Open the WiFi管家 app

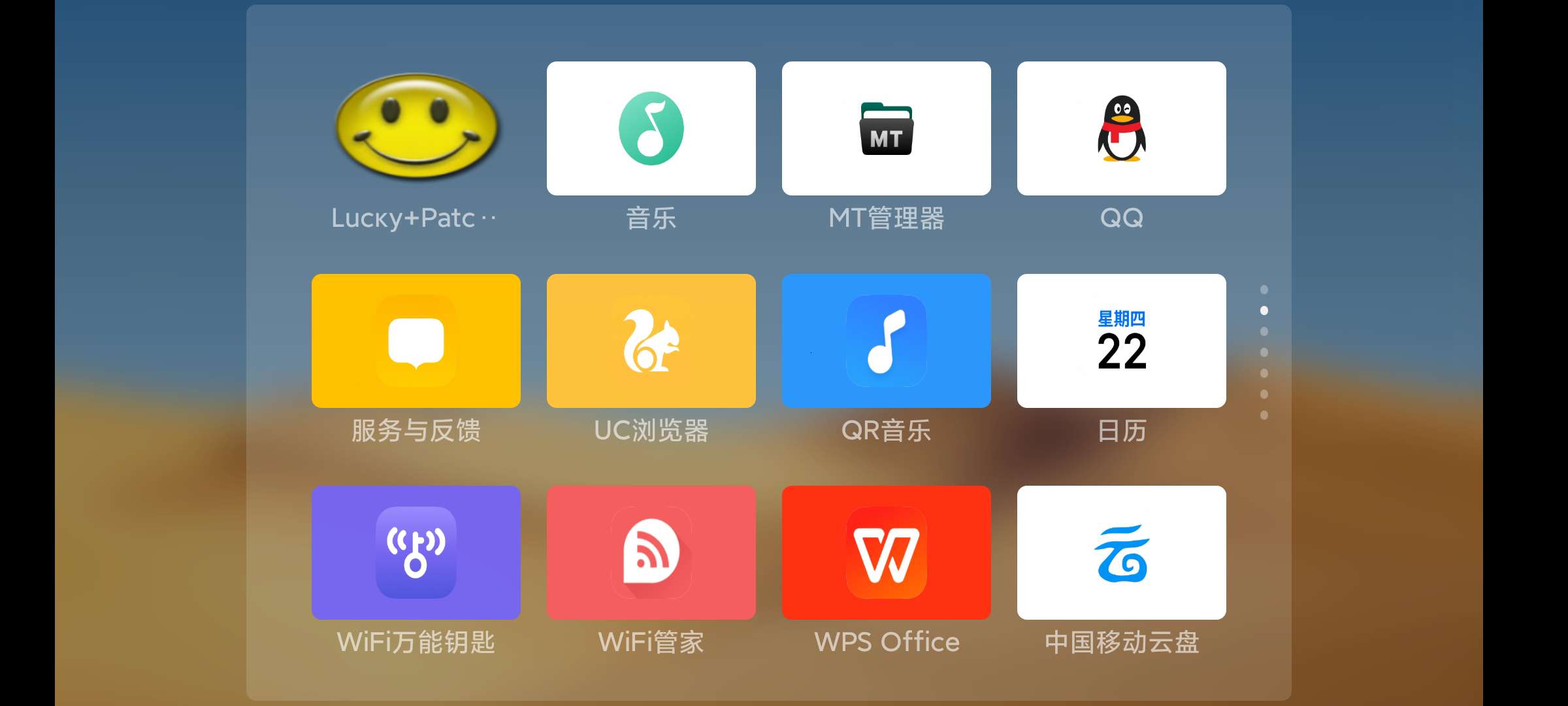pos(651,552)
